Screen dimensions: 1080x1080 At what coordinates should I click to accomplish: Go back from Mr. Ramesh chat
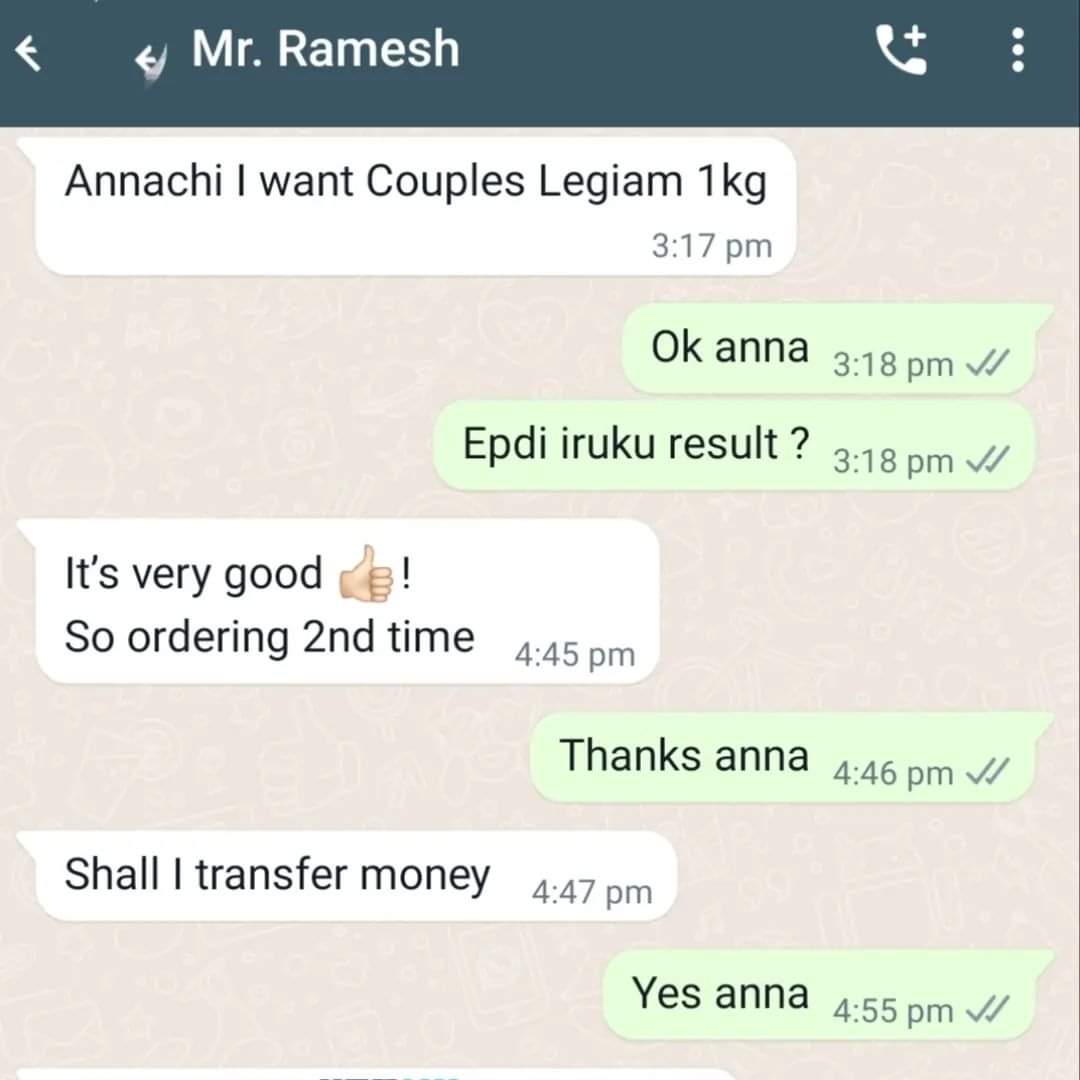click(31, 52)
